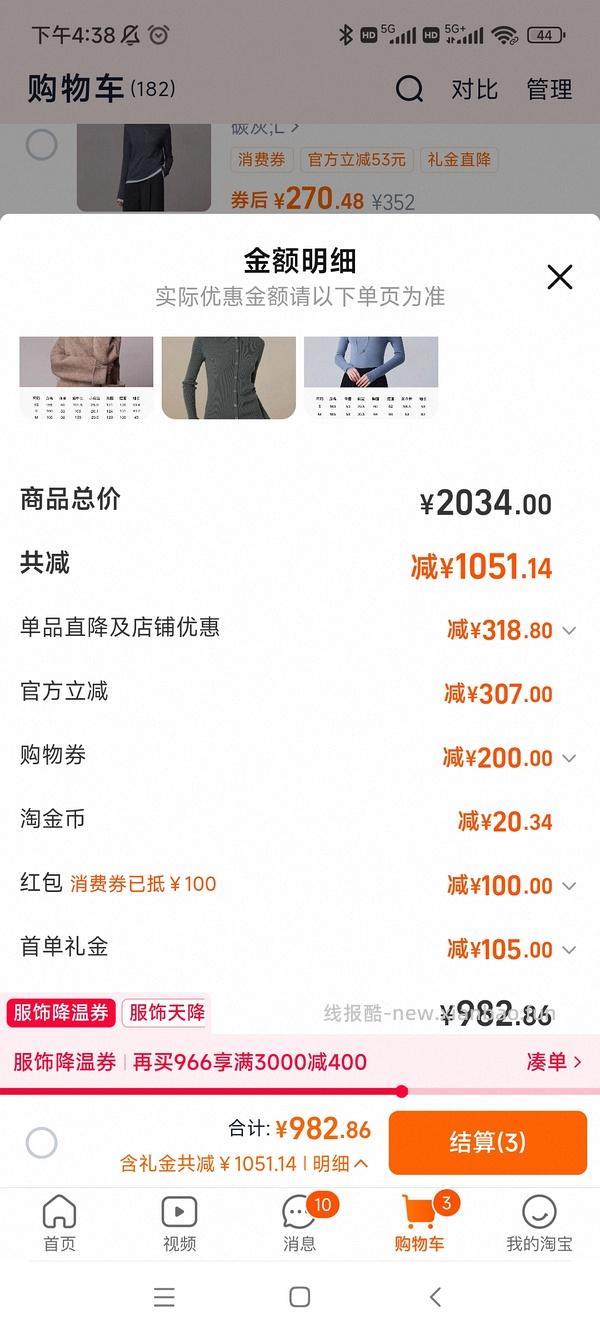Tap the system back button
The image size is (600, 1333).
point(435,1297)
